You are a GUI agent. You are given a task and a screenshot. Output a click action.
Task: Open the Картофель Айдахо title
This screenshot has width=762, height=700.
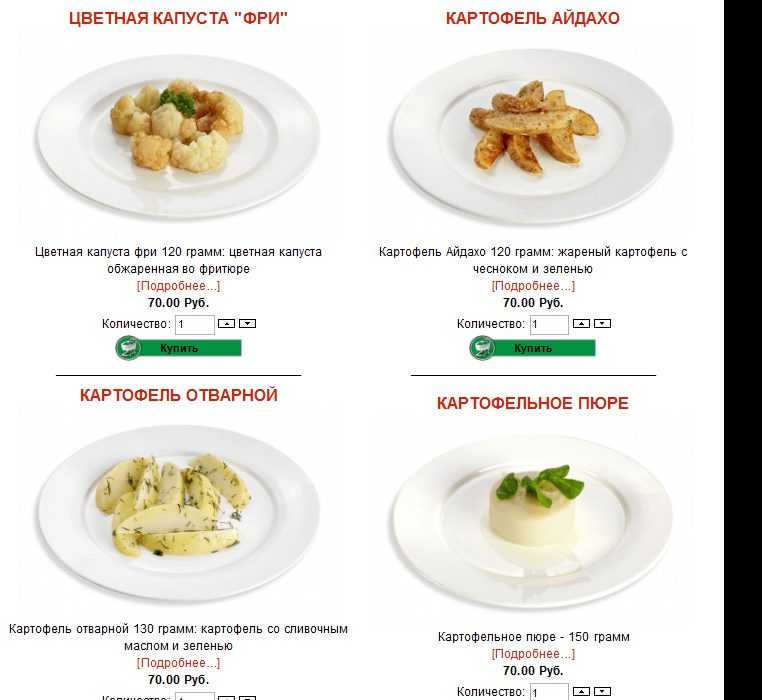point(533,18)
